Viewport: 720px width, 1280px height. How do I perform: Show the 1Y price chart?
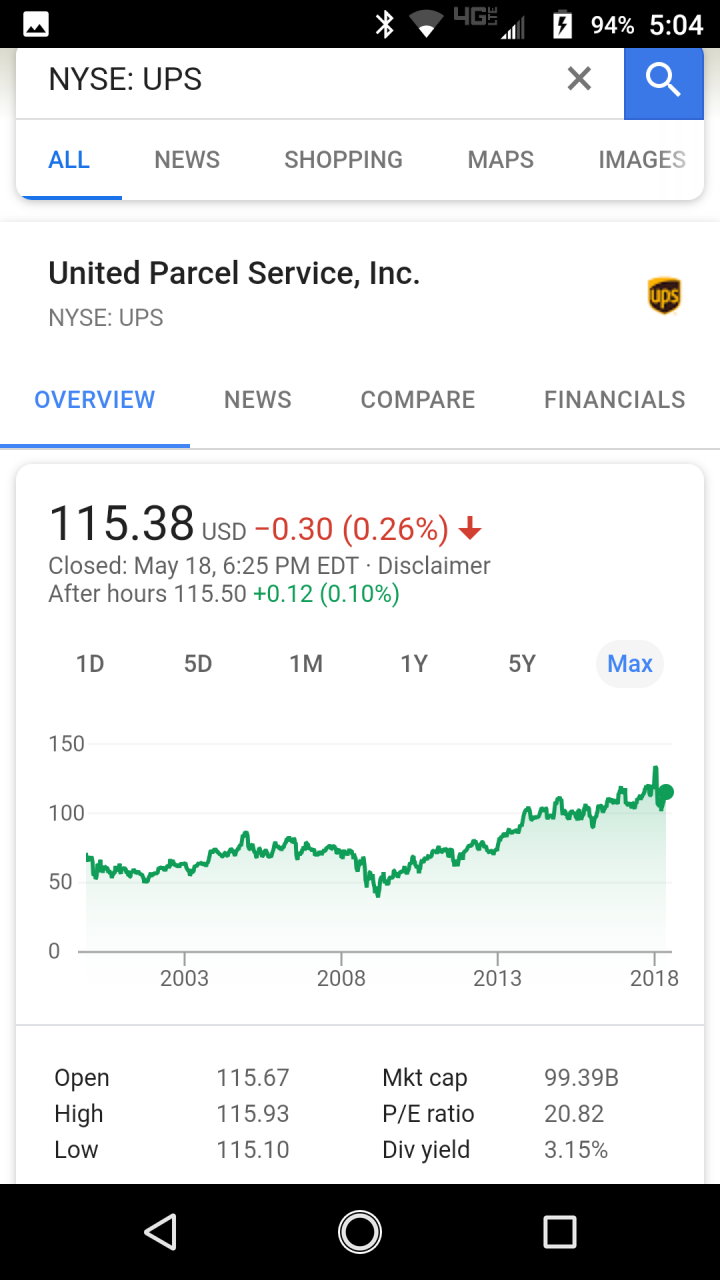pyautogui.click(x=414, y=664)
